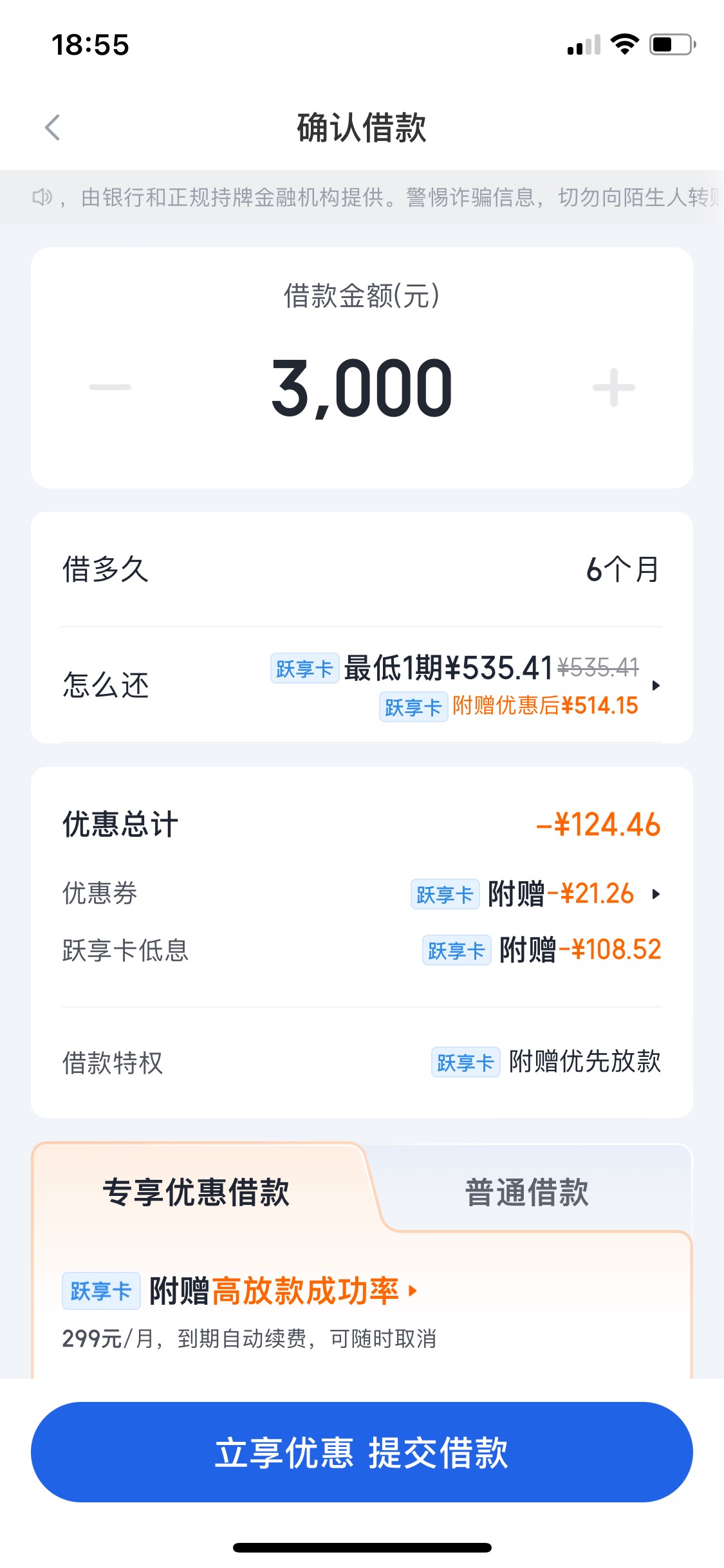Change the 6个月 loan term
The width and height of the screenshot is (724, 1568).
coord(362,569)
